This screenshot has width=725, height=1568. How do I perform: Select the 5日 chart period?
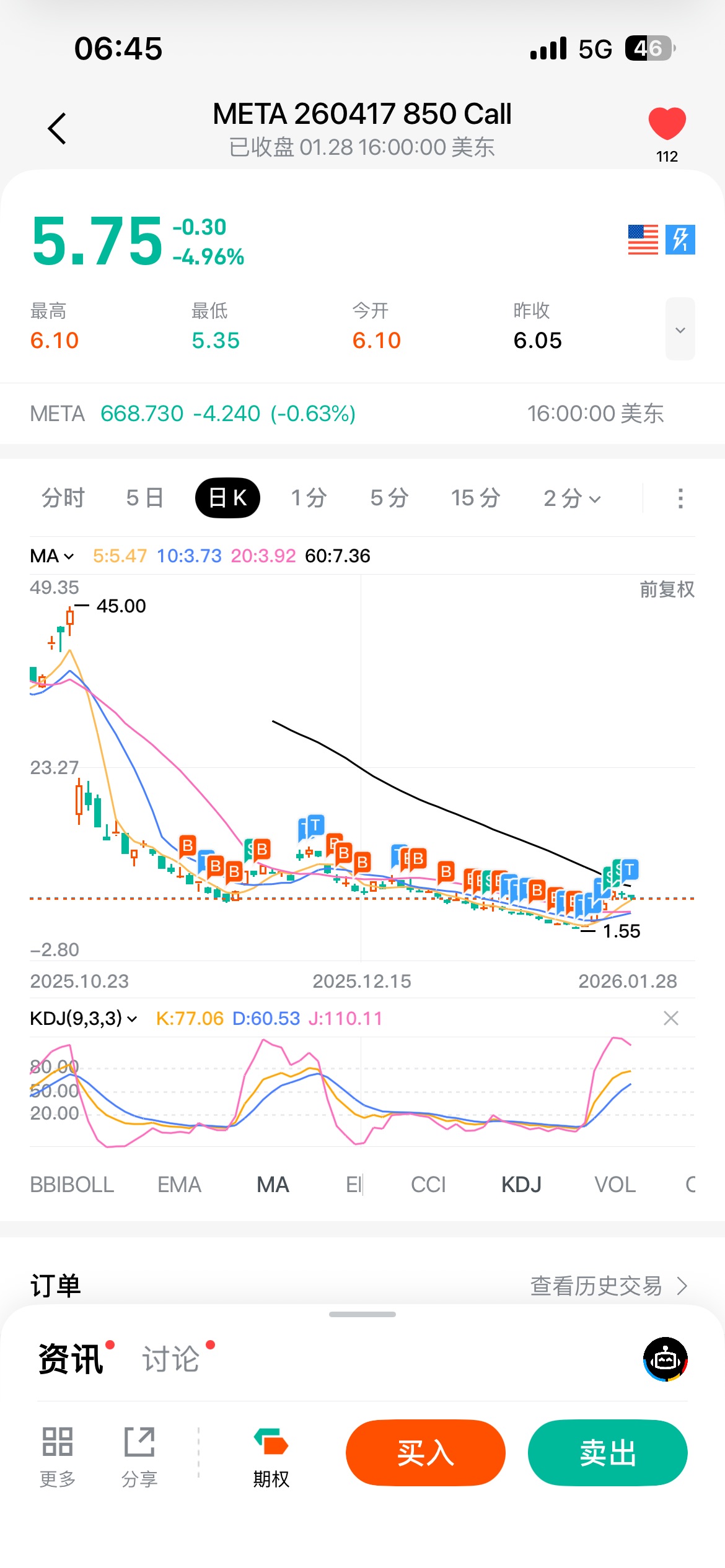pos(145,498)
